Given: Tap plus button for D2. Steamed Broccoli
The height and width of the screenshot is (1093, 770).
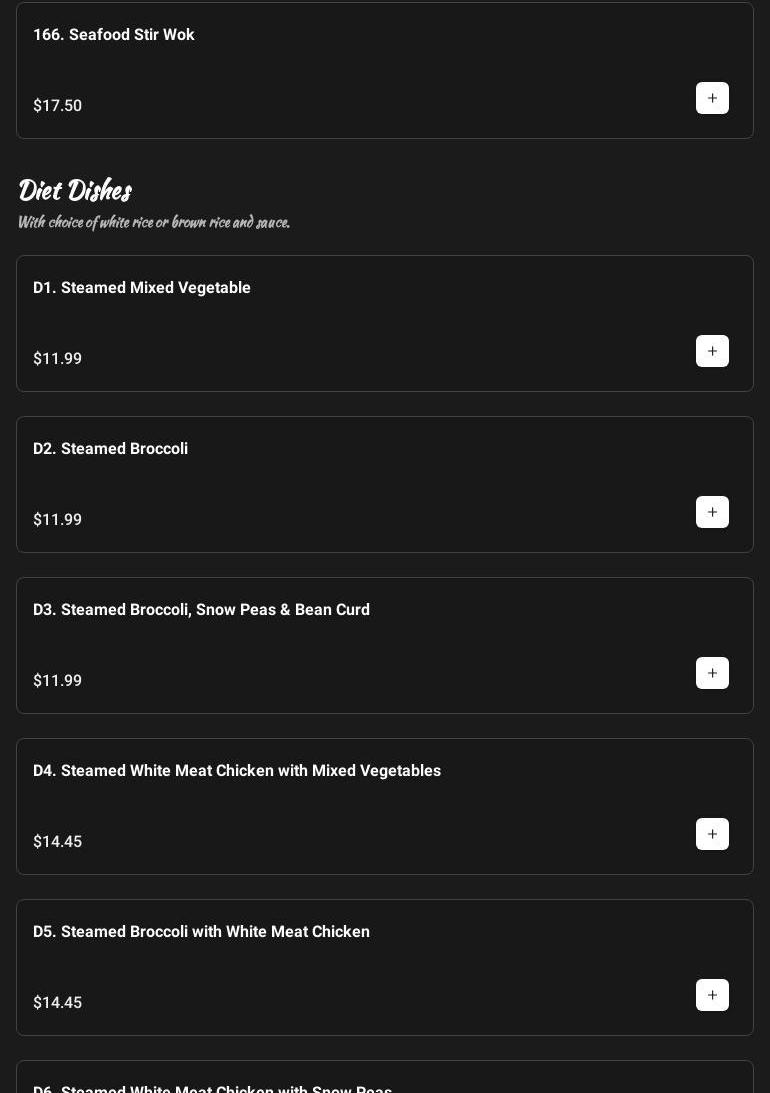Looking at the screenshot, I should click(712, 512).
